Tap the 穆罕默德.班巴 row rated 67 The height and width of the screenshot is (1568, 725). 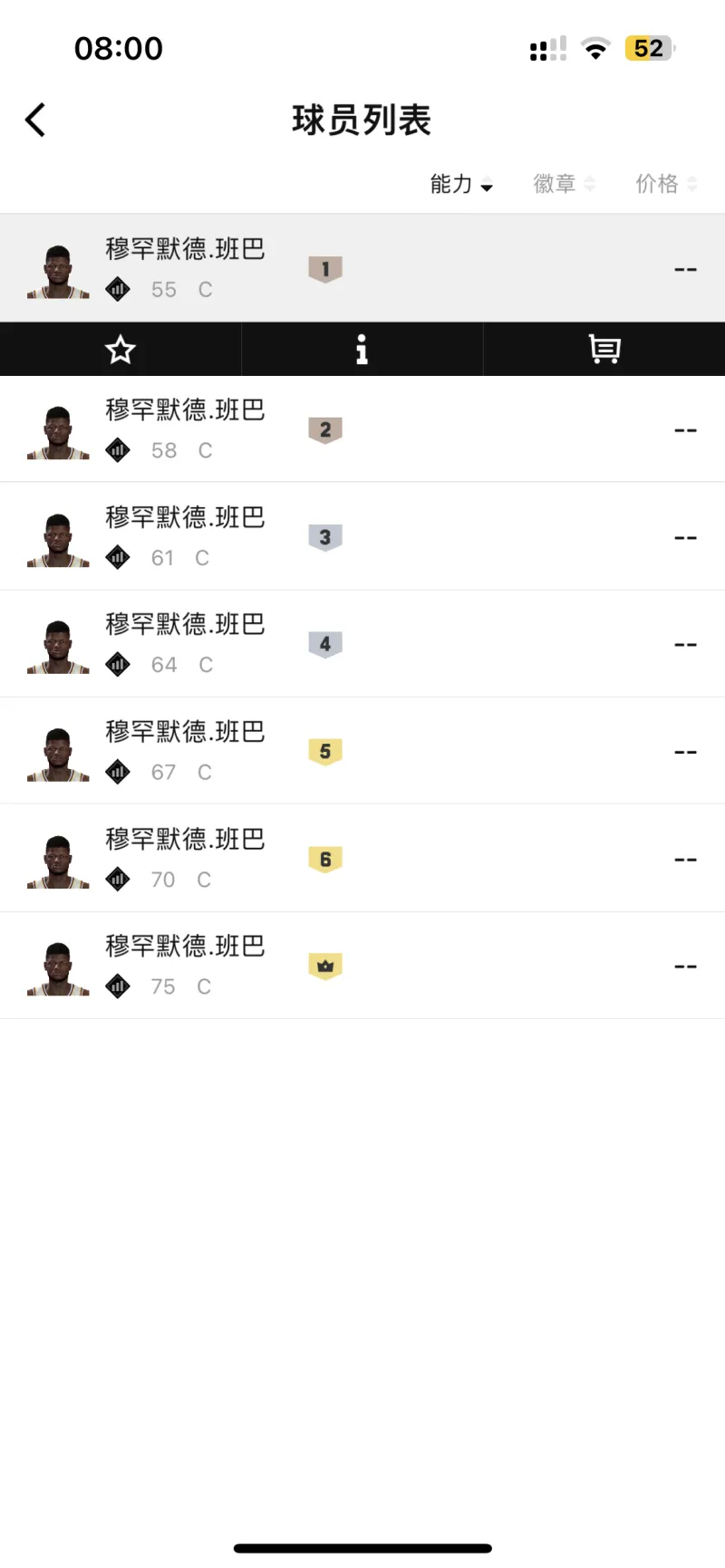tap(362, 751)
